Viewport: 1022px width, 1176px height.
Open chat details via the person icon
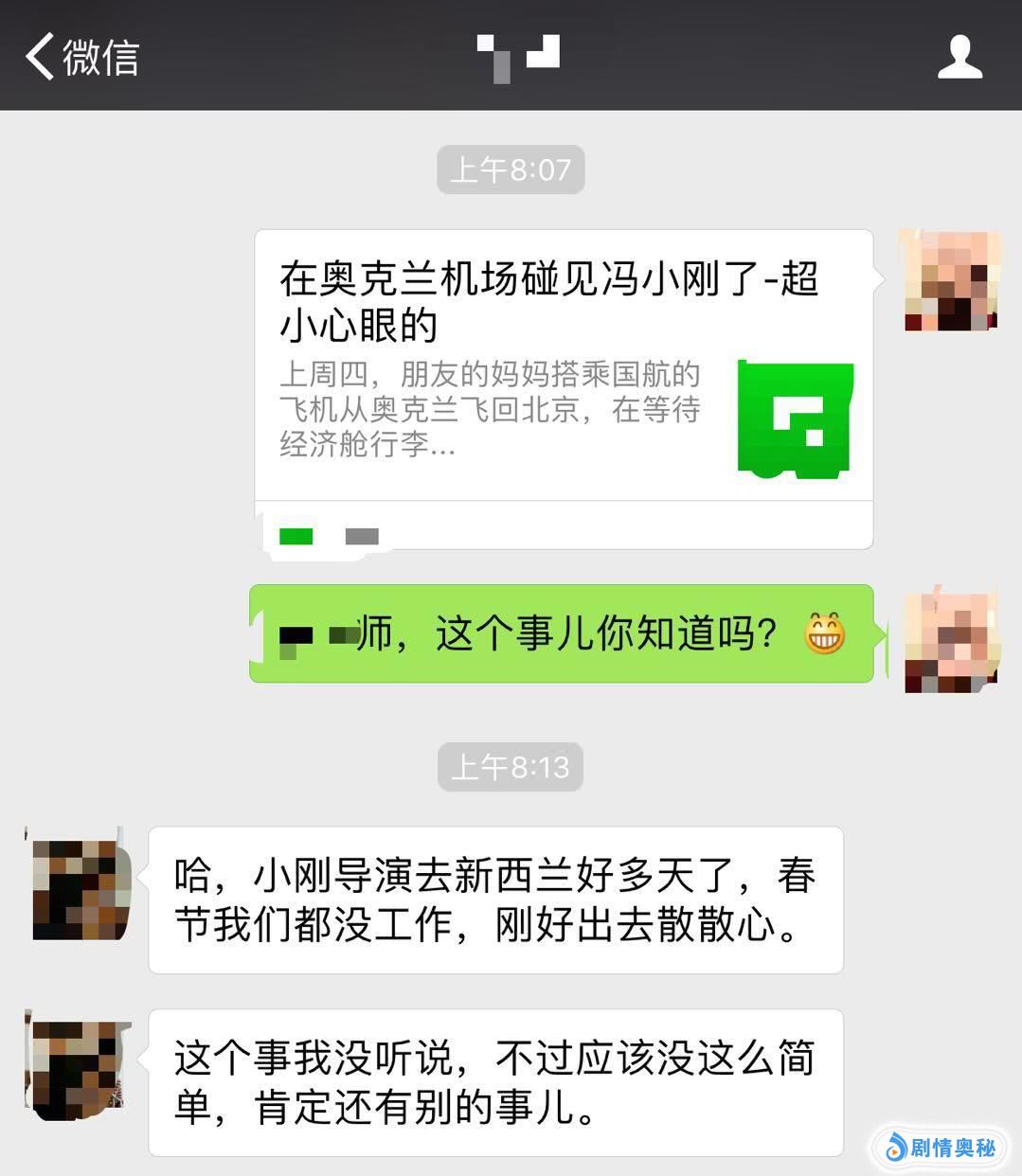[959, 57]
